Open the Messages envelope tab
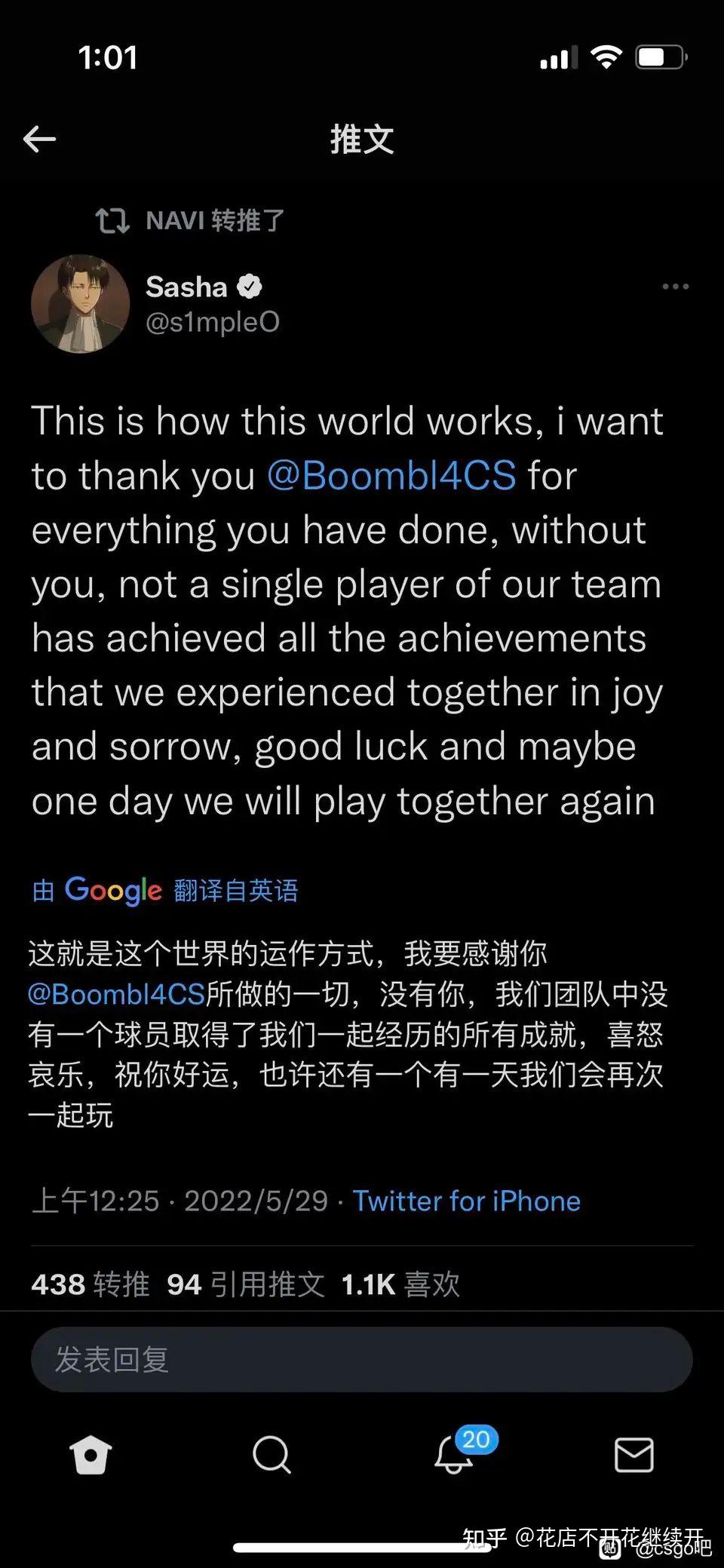The image size is (724, 1568). 633,1455
